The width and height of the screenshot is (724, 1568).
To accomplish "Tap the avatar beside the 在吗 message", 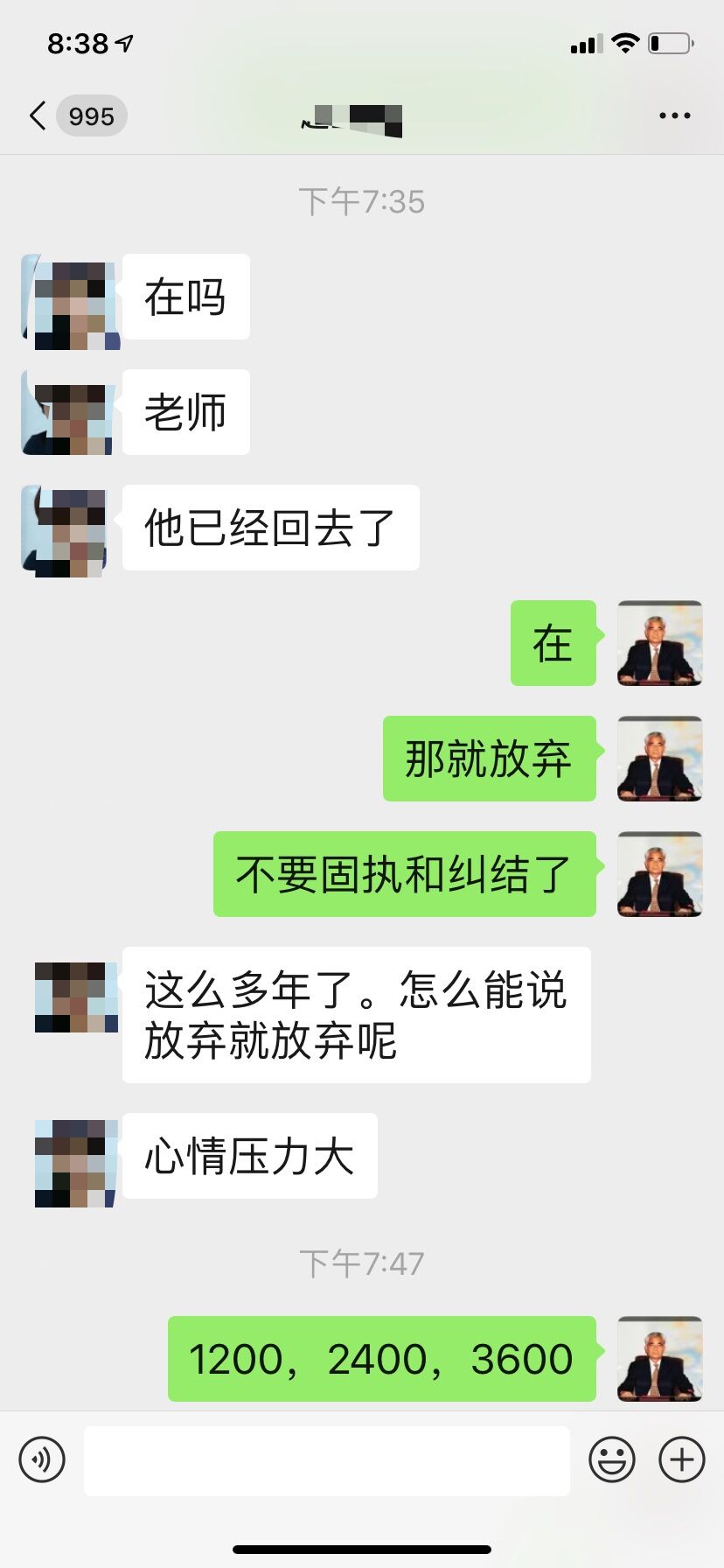I will click(x=70, y=303).
